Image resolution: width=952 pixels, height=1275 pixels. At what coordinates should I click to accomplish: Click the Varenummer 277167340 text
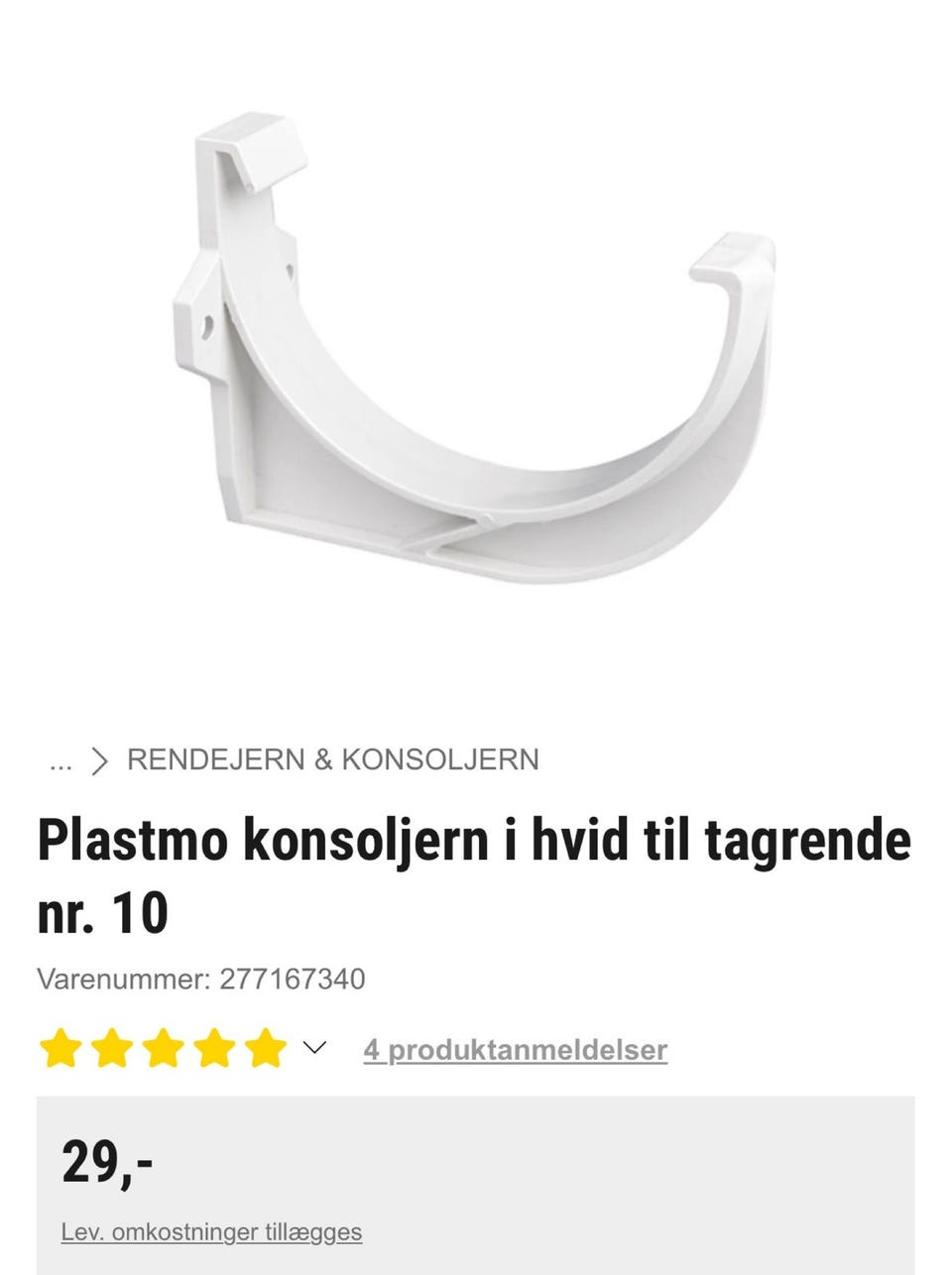(x=201, y=979)
